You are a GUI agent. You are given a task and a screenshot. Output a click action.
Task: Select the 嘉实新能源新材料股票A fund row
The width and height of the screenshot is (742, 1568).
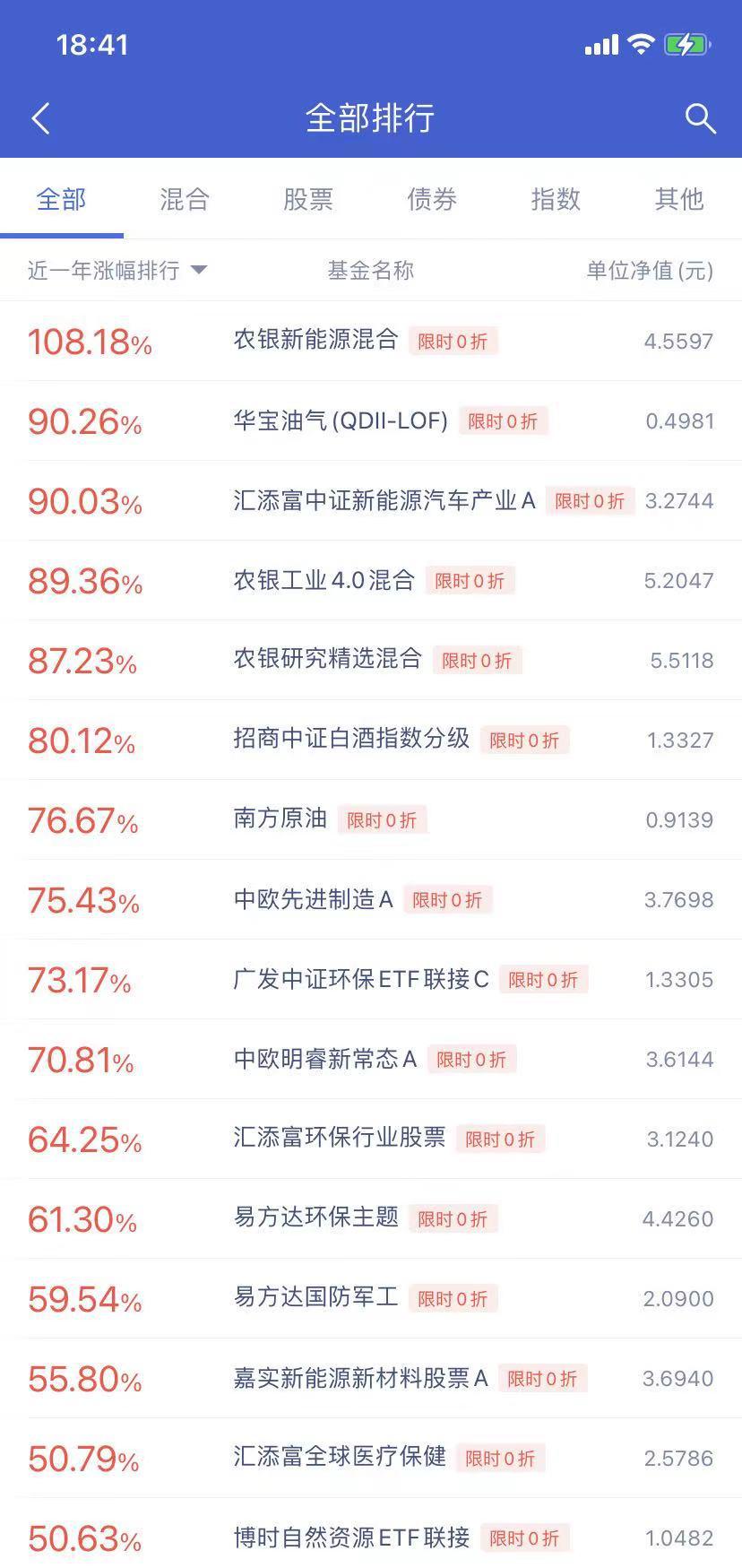tap(360, 1378)
